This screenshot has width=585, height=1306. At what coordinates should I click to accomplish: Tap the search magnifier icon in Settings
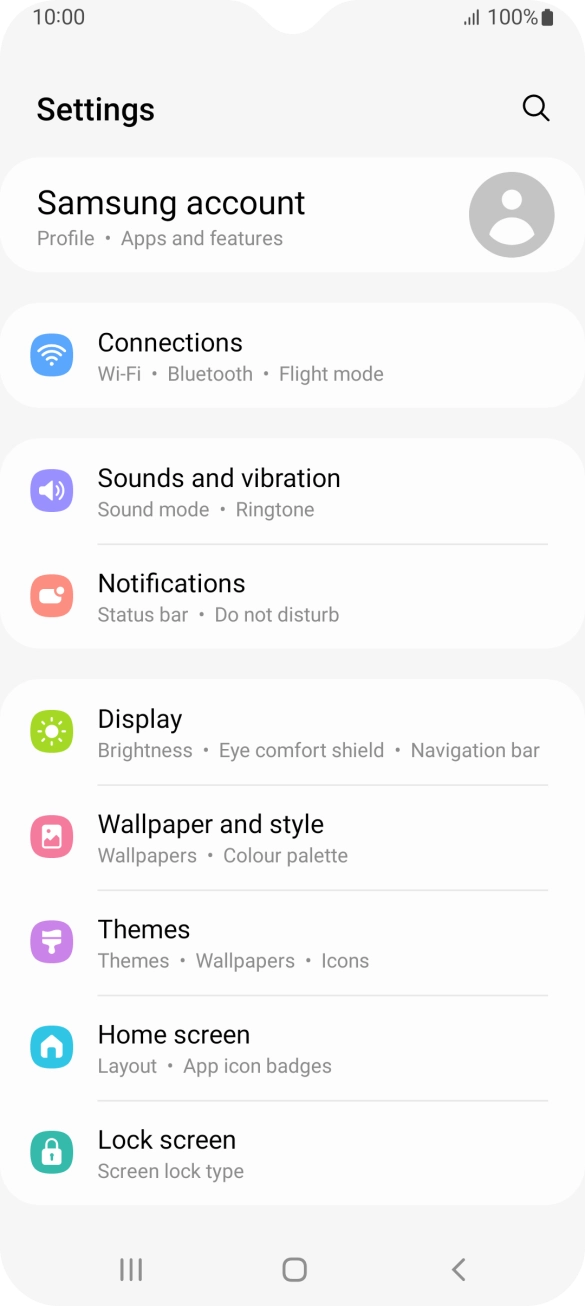pos(536,109)
